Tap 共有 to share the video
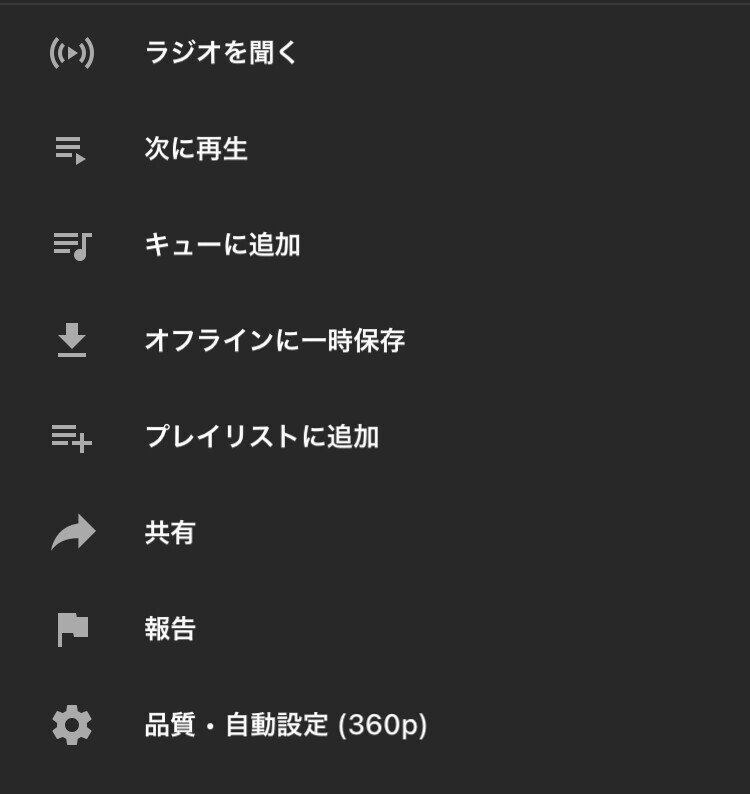The image size is (750, 794). coord(167,532)
